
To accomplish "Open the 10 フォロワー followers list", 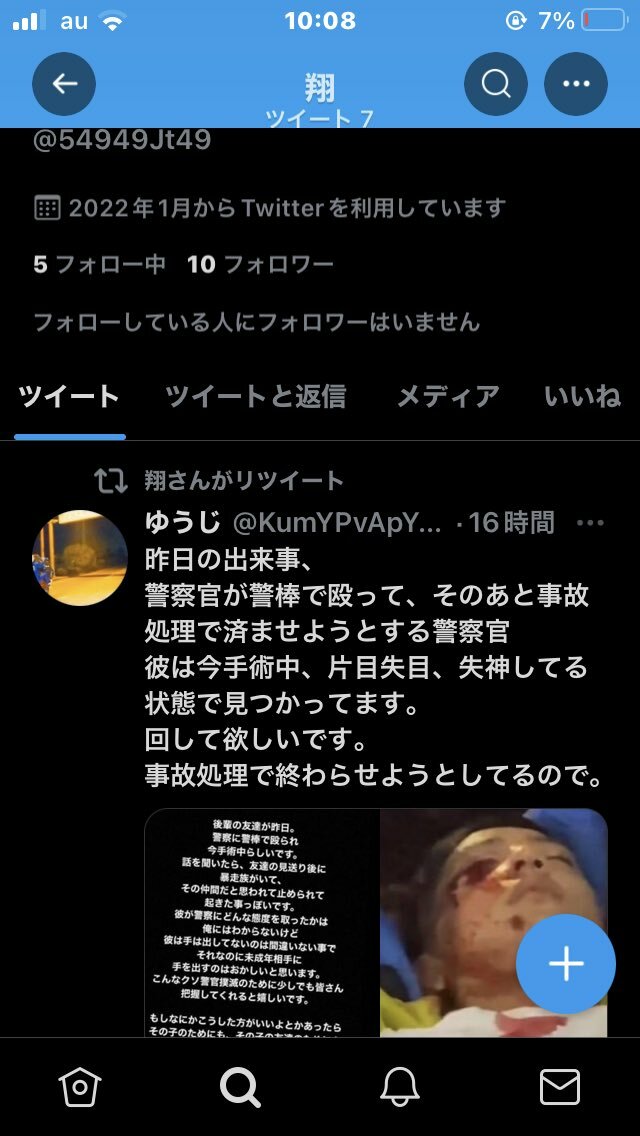I will coord(260,265).
